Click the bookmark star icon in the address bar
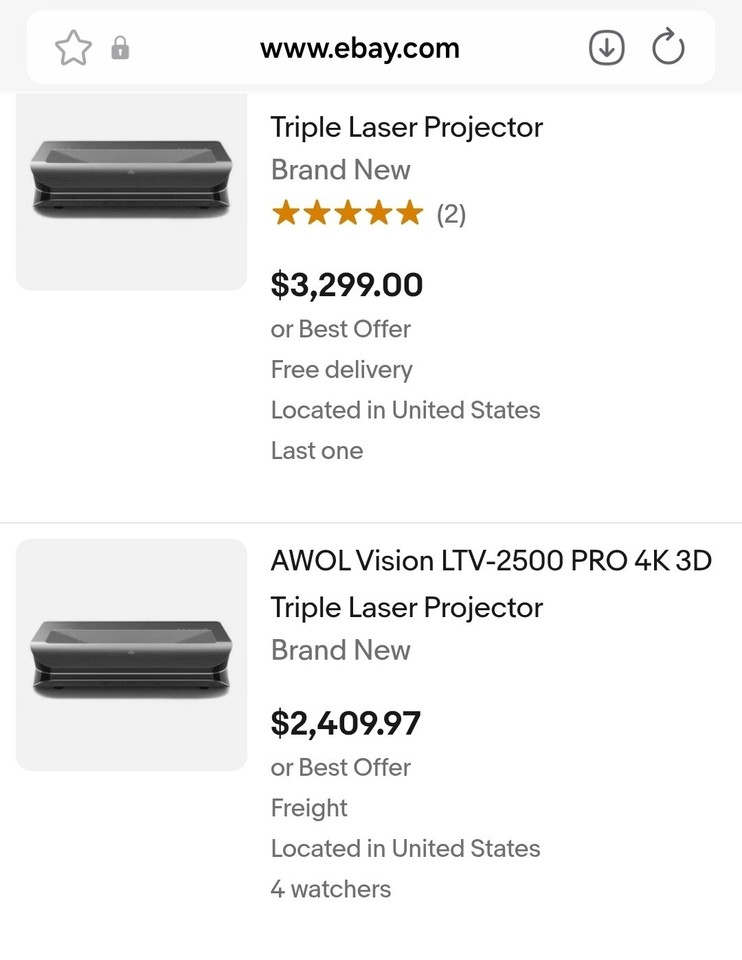The image size is (742, 960). pos(73,46)
